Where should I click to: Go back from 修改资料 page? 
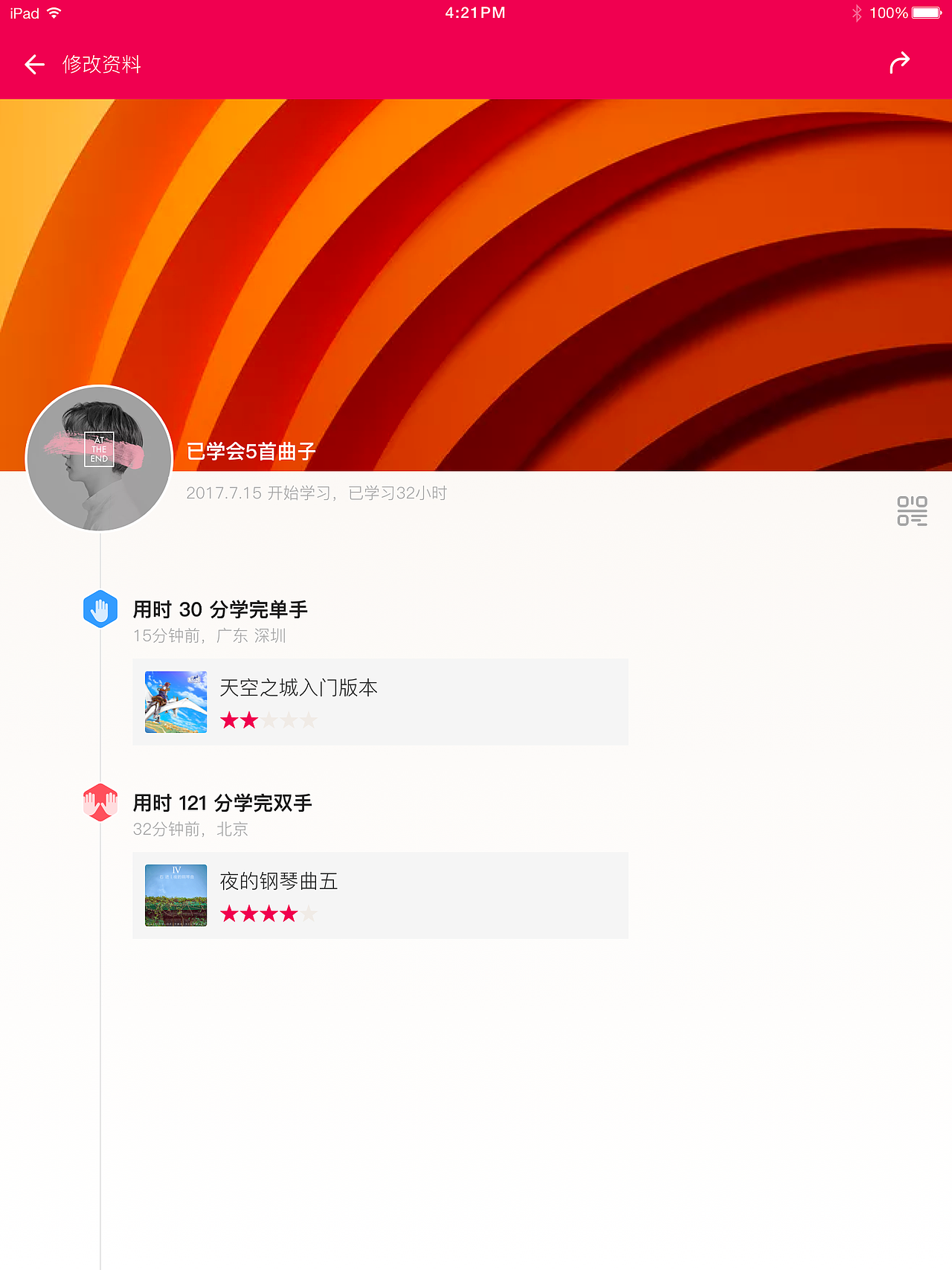point(34,65)
